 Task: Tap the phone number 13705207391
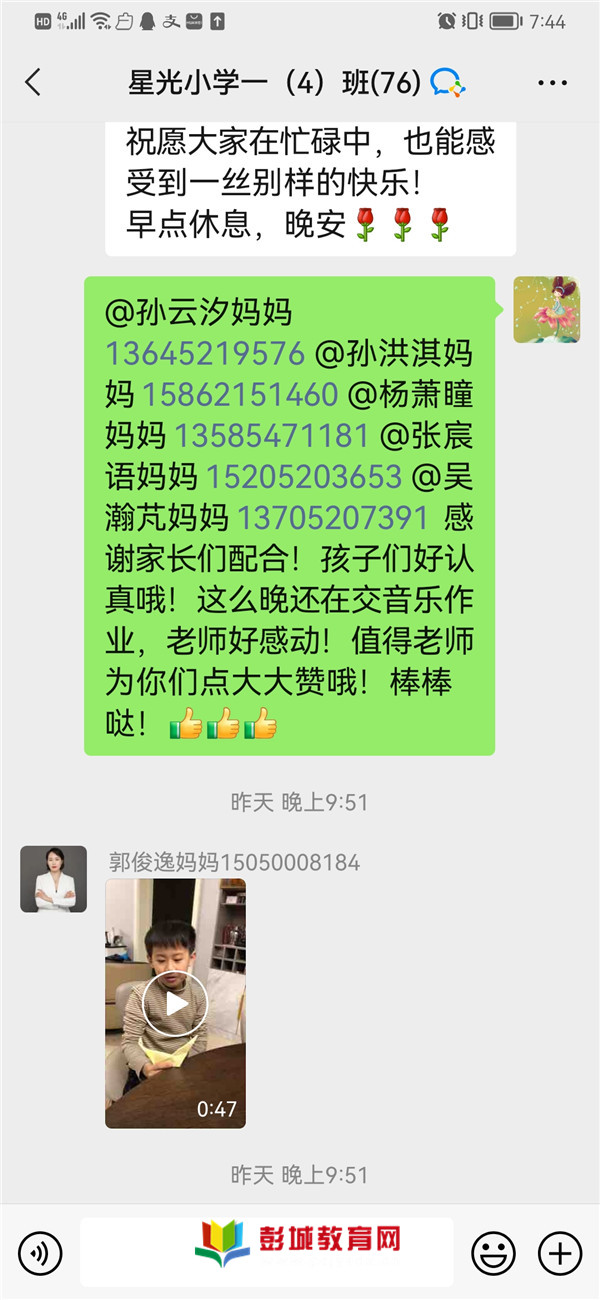point(332,518)
